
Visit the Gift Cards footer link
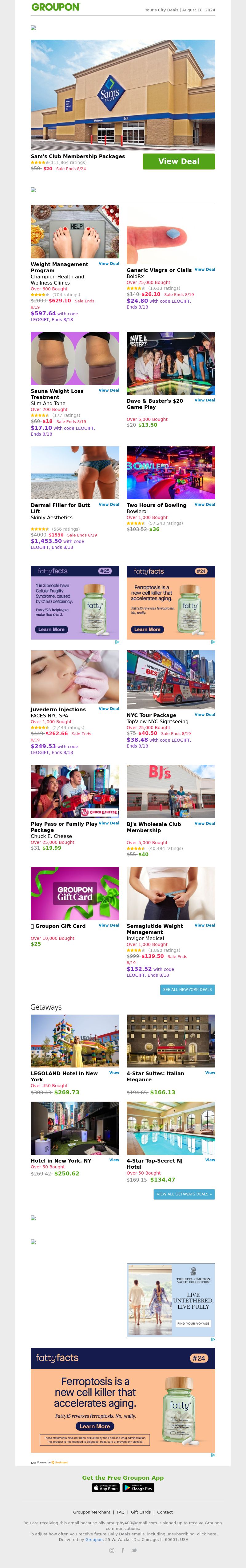click(141, 1511)
